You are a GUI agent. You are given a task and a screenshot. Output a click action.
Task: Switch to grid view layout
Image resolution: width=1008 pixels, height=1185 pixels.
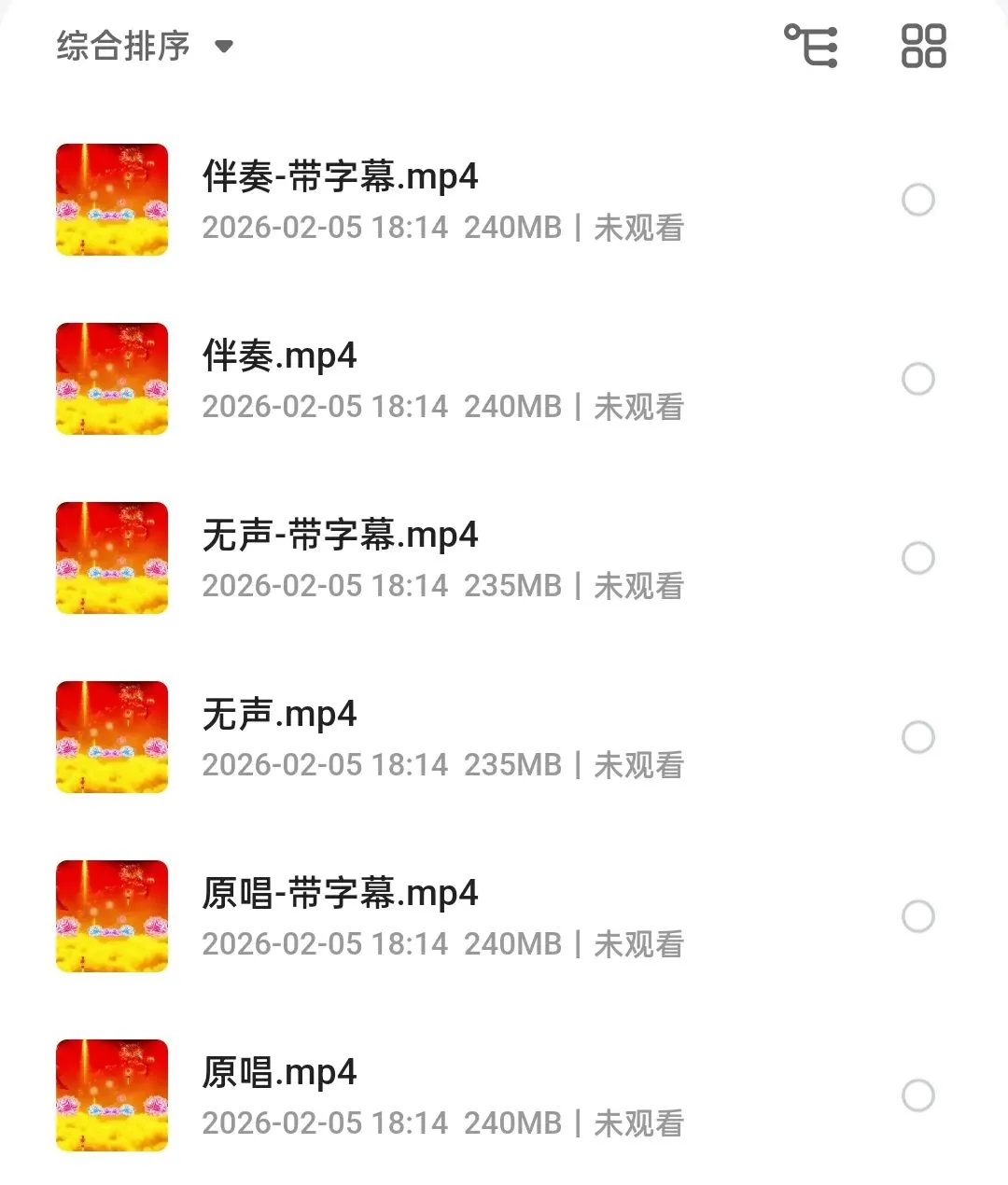click(x=923, y=46)
